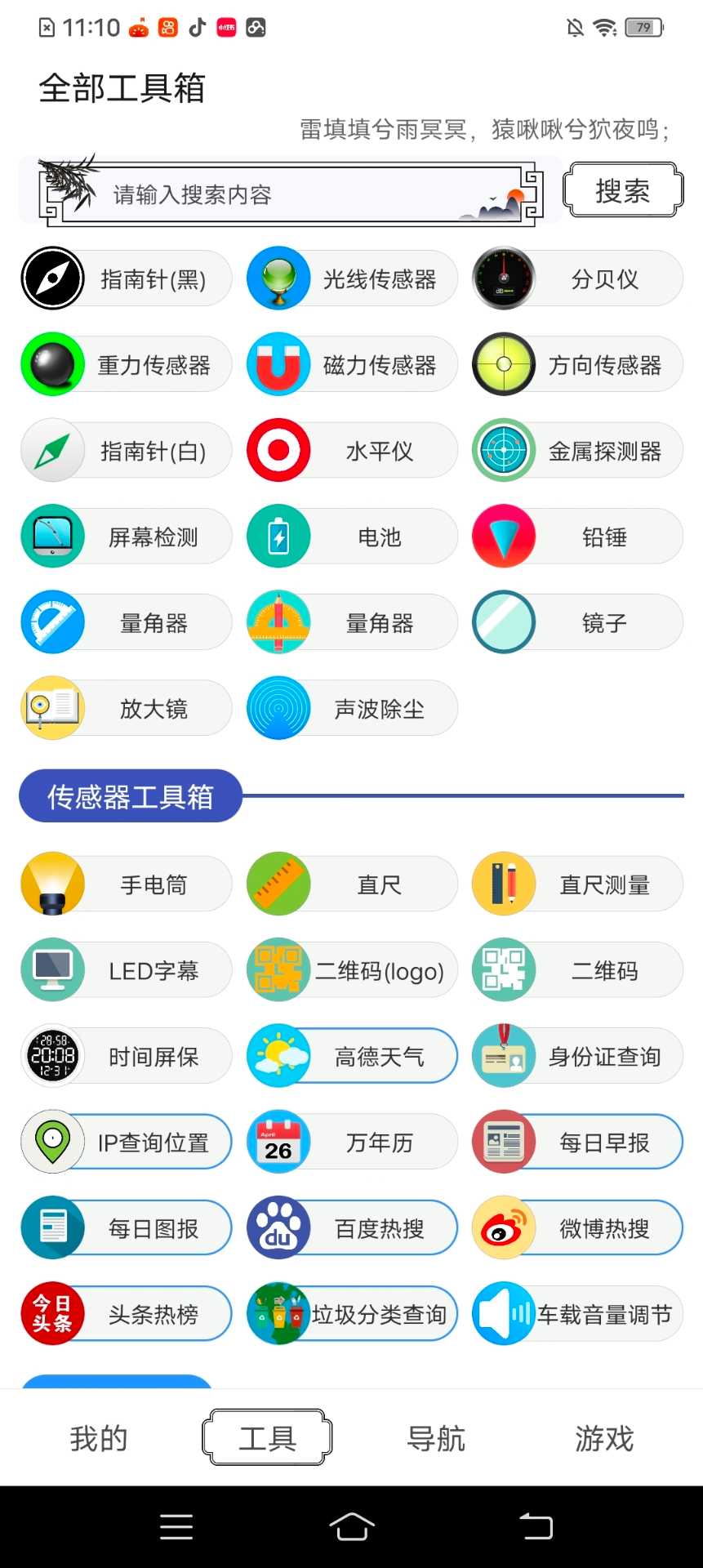The height and width of the screenshot is (1568, 703).
Task: Launch the 放大镜 magnifier
Action: pos(127,709)
